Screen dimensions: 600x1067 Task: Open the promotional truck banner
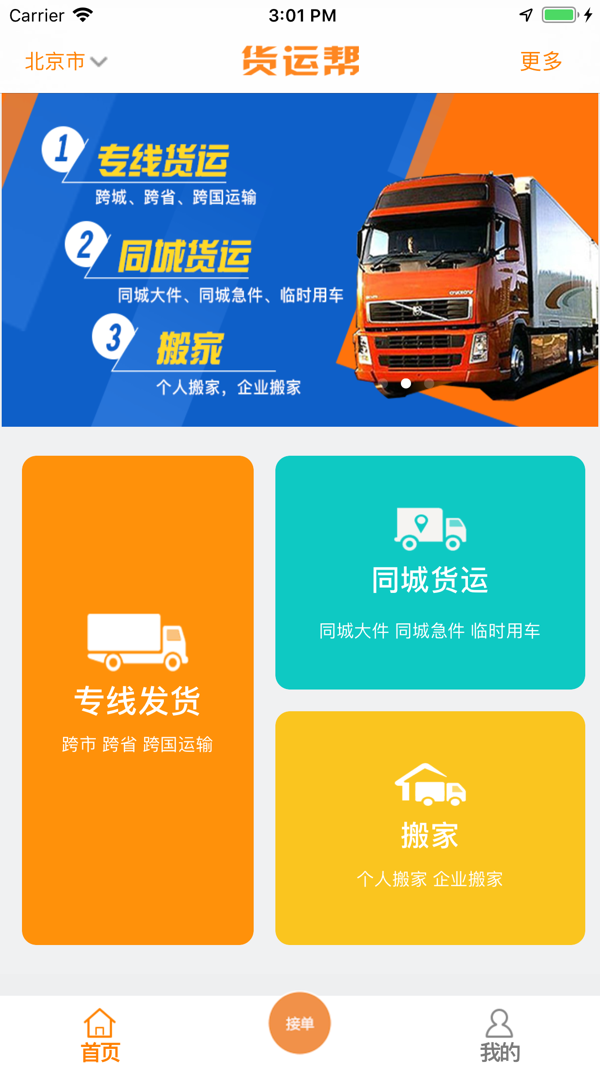(x=300, y=260)
